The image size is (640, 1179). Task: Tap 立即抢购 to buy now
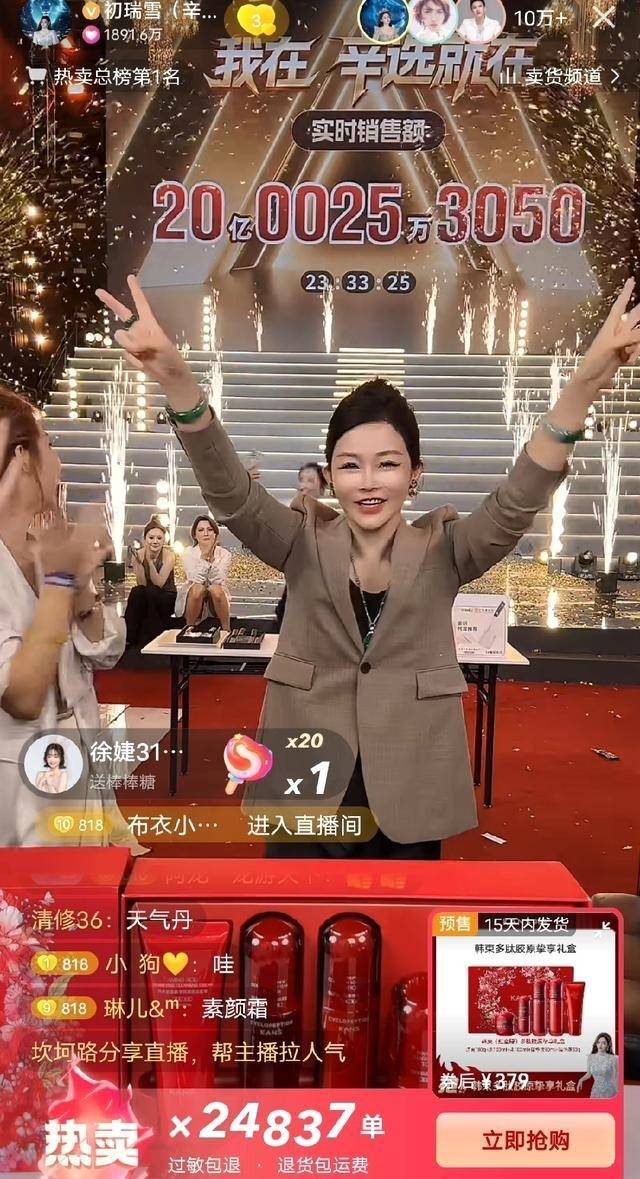tap(525, 1140)
